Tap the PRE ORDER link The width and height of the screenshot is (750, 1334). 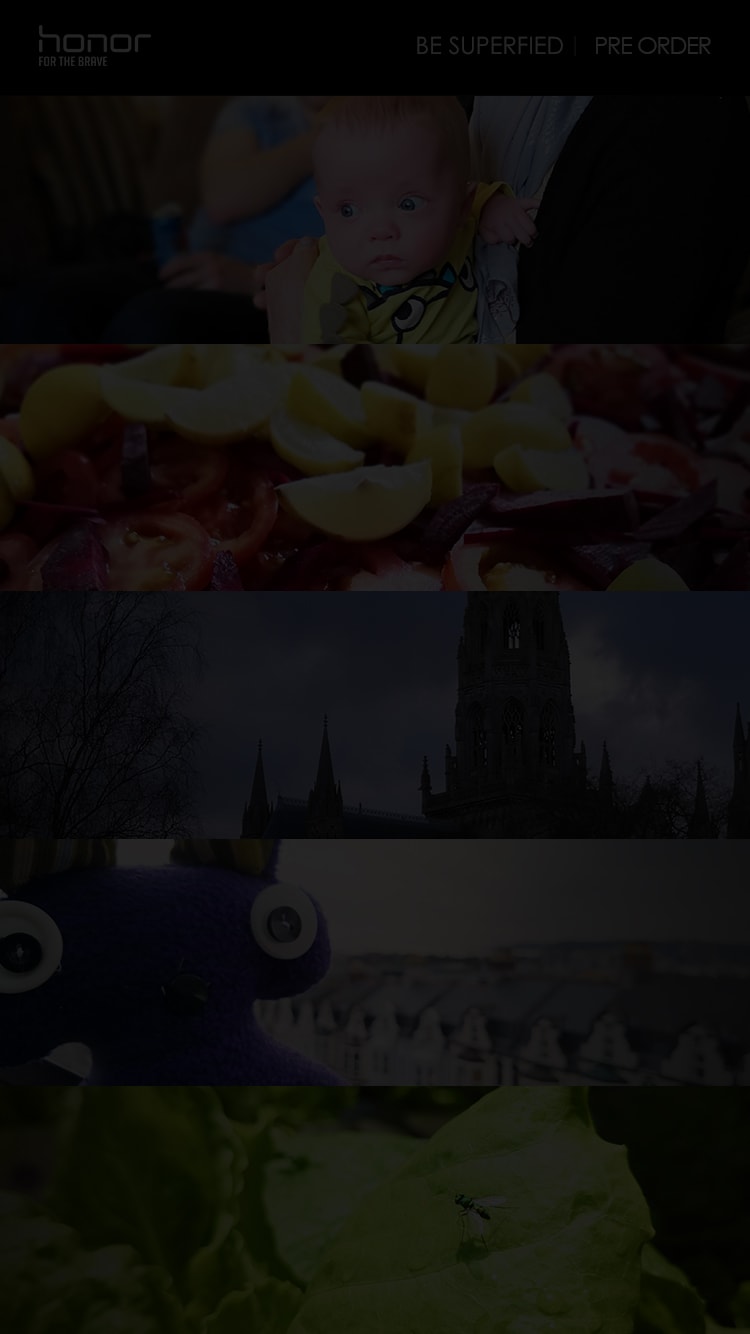click(652, 46)
